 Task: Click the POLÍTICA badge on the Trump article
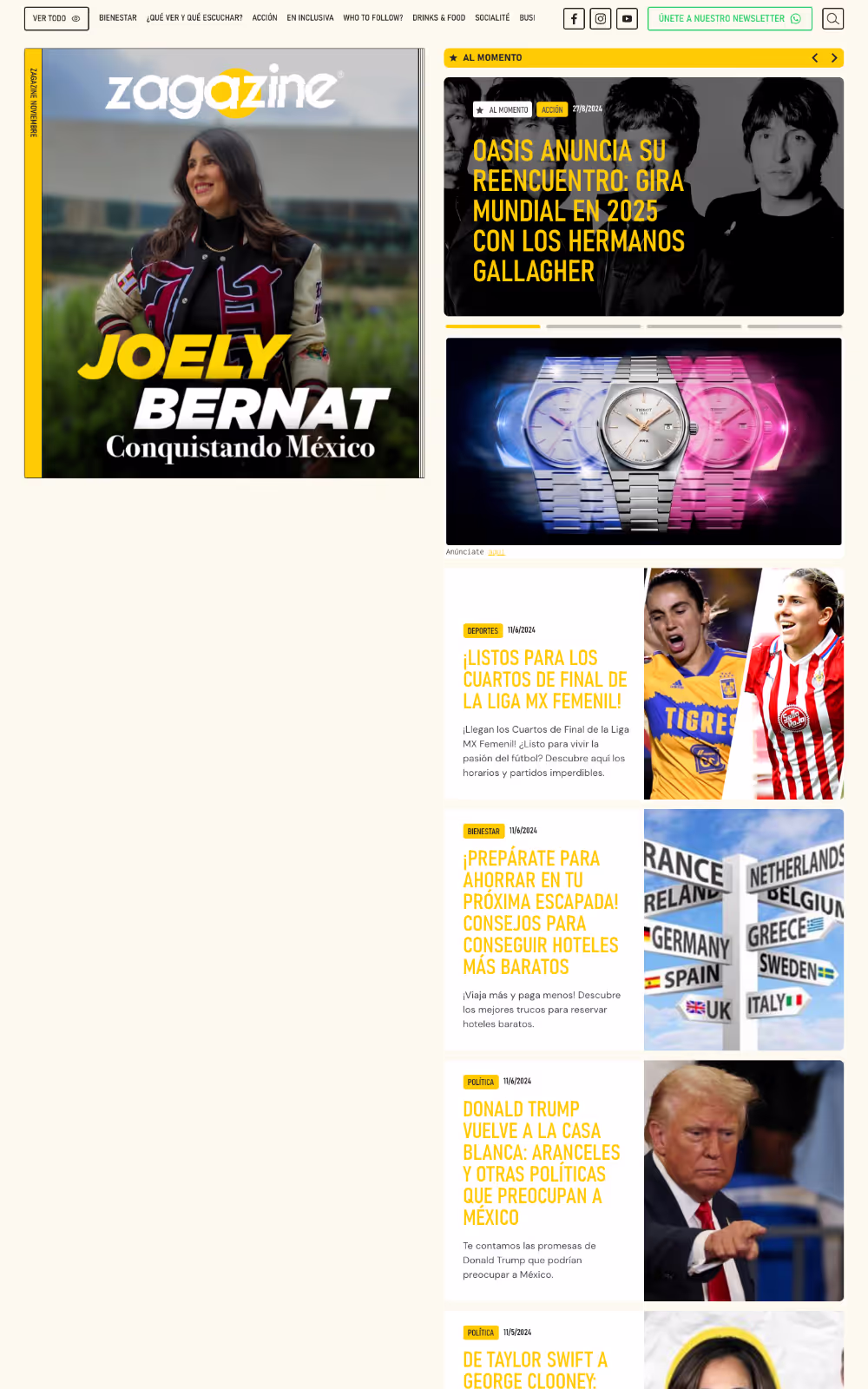pos(479,1082)
